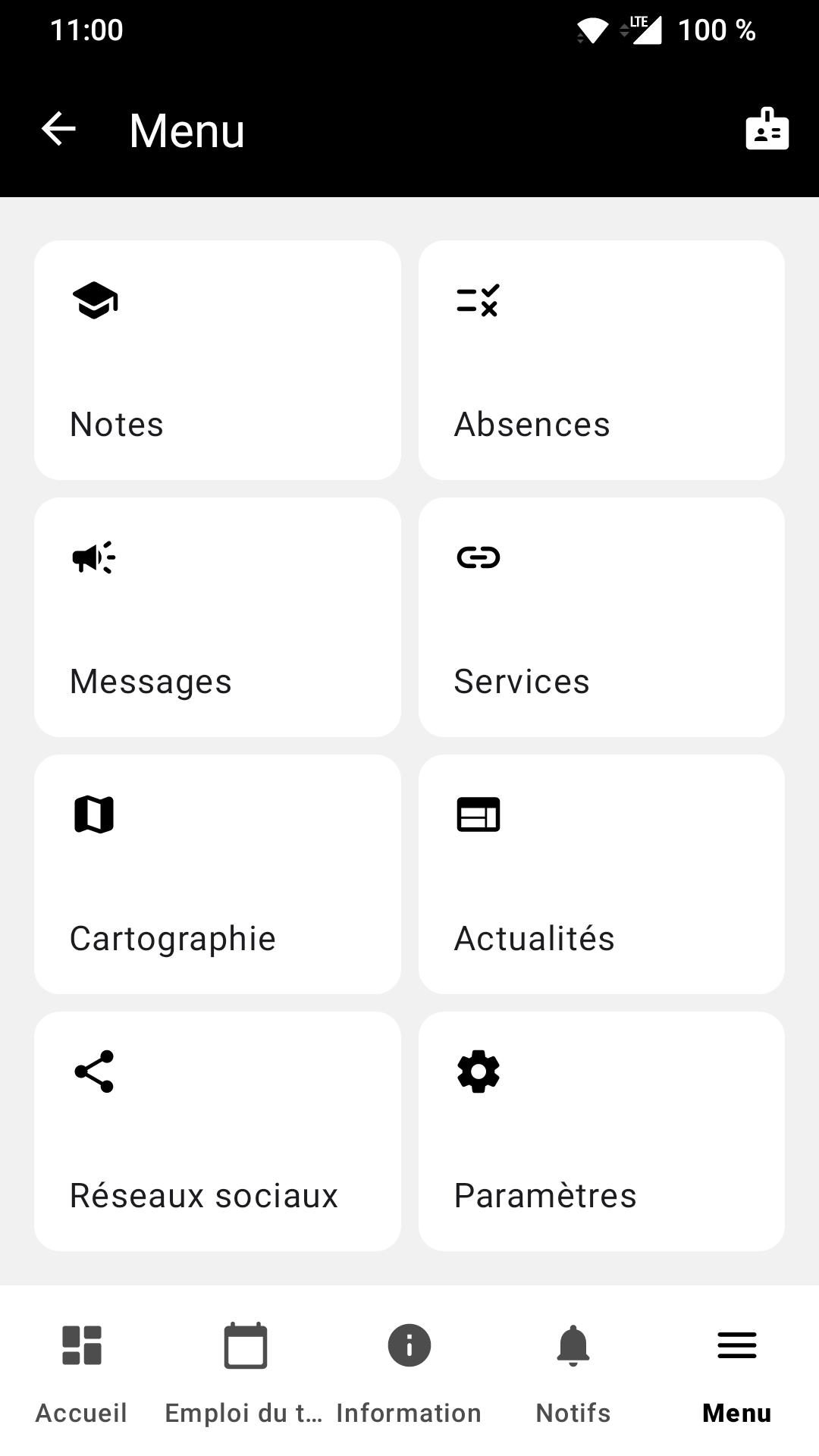The height and width of the screenshot is (1456, 819).
Task: Open the Services card
Action: coord(601,617)
